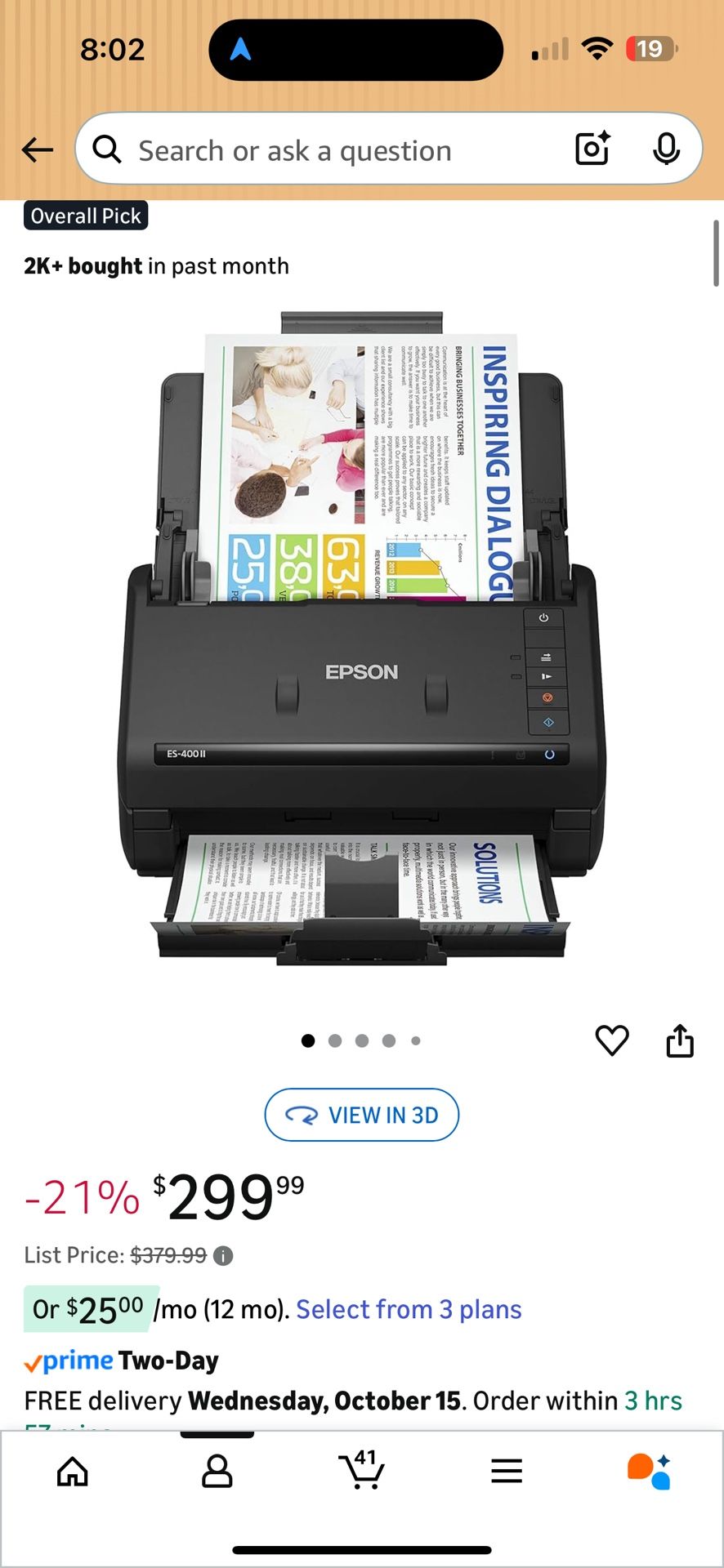Tap VIEW IN 3D button
The image size is (724, 1568).
[x=362, y=1115]
